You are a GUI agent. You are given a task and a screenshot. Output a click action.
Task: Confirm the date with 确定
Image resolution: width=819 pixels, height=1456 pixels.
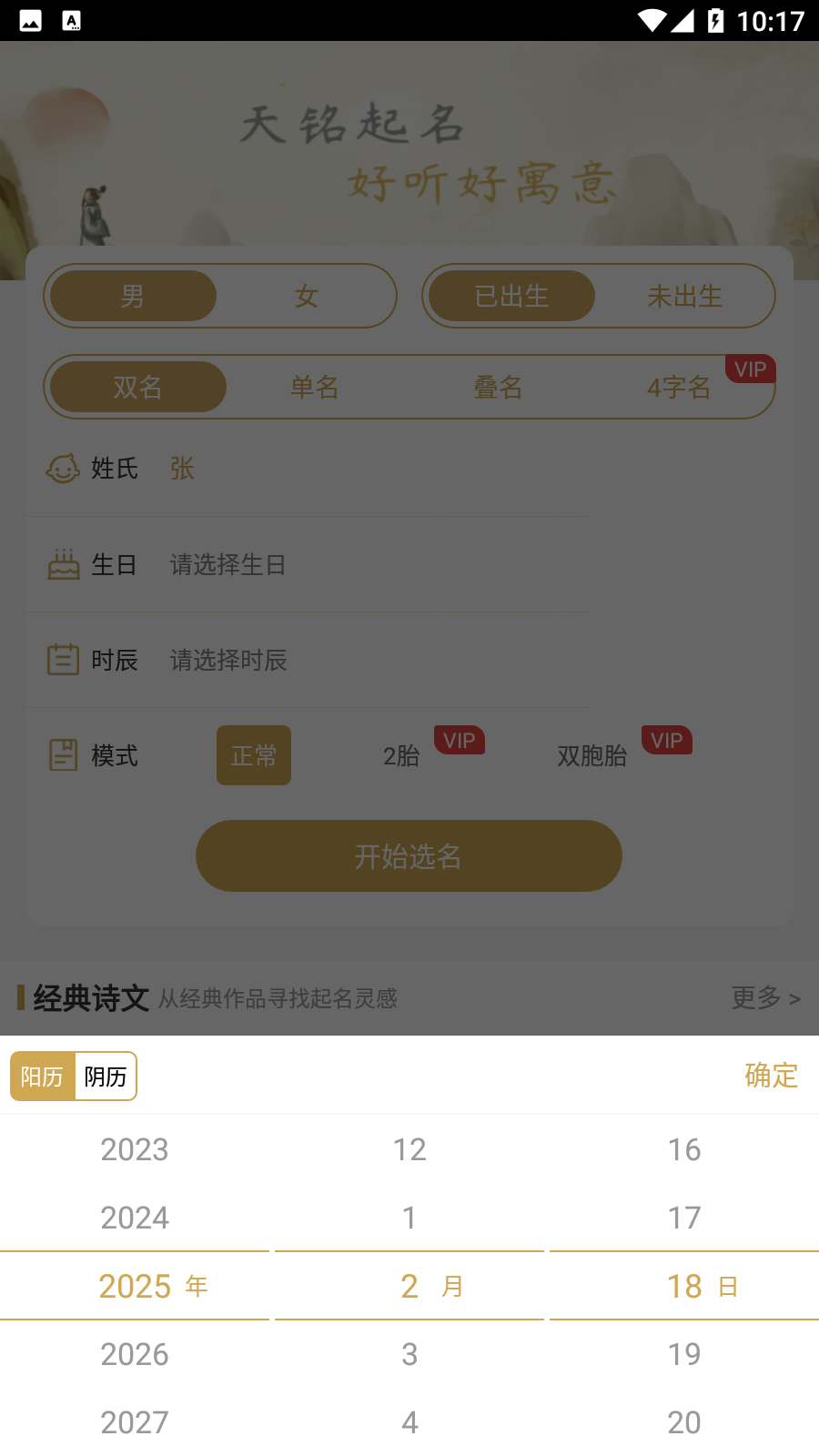pos(771,1076)
